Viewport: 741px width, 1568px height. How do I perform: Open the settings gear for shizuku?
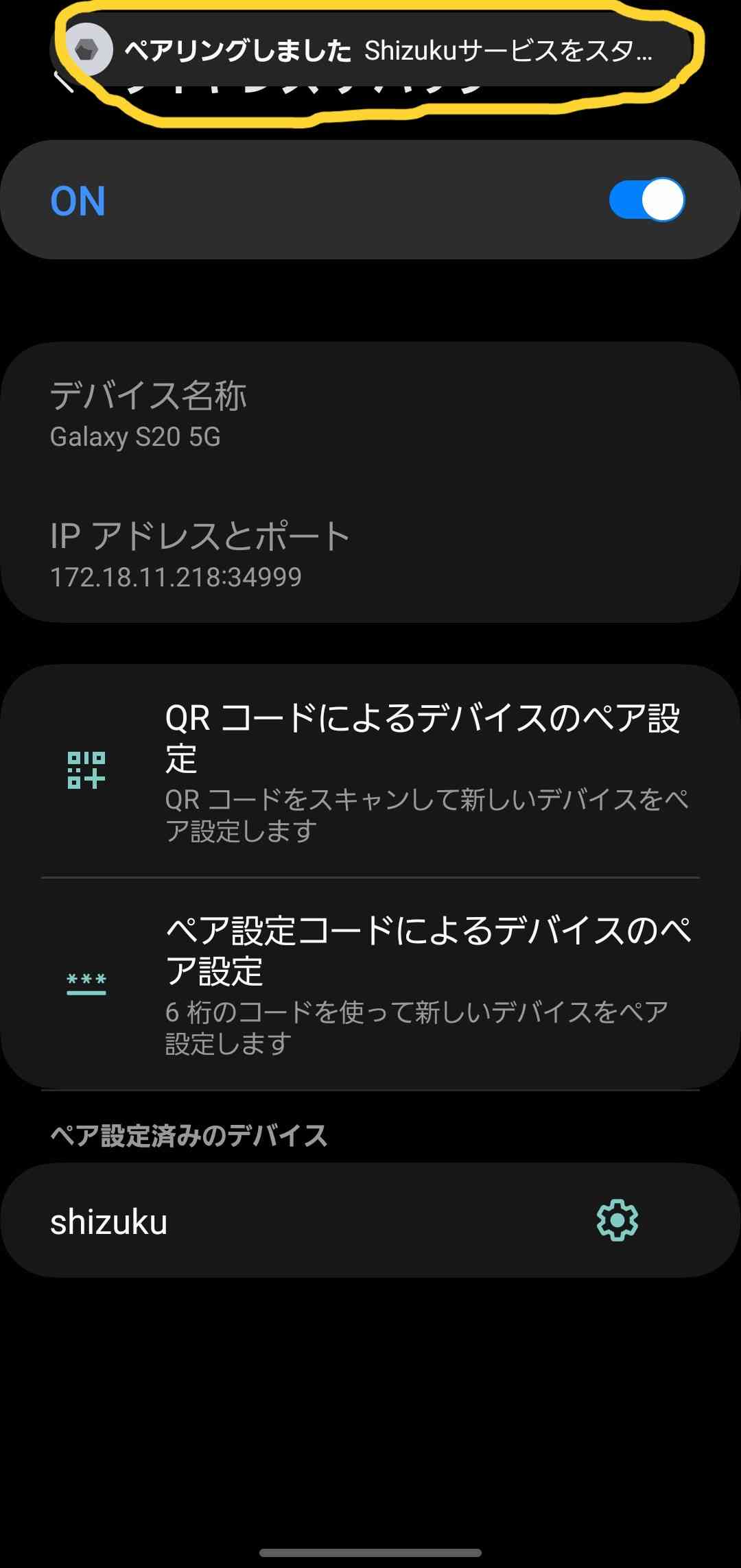point(617,1220)
